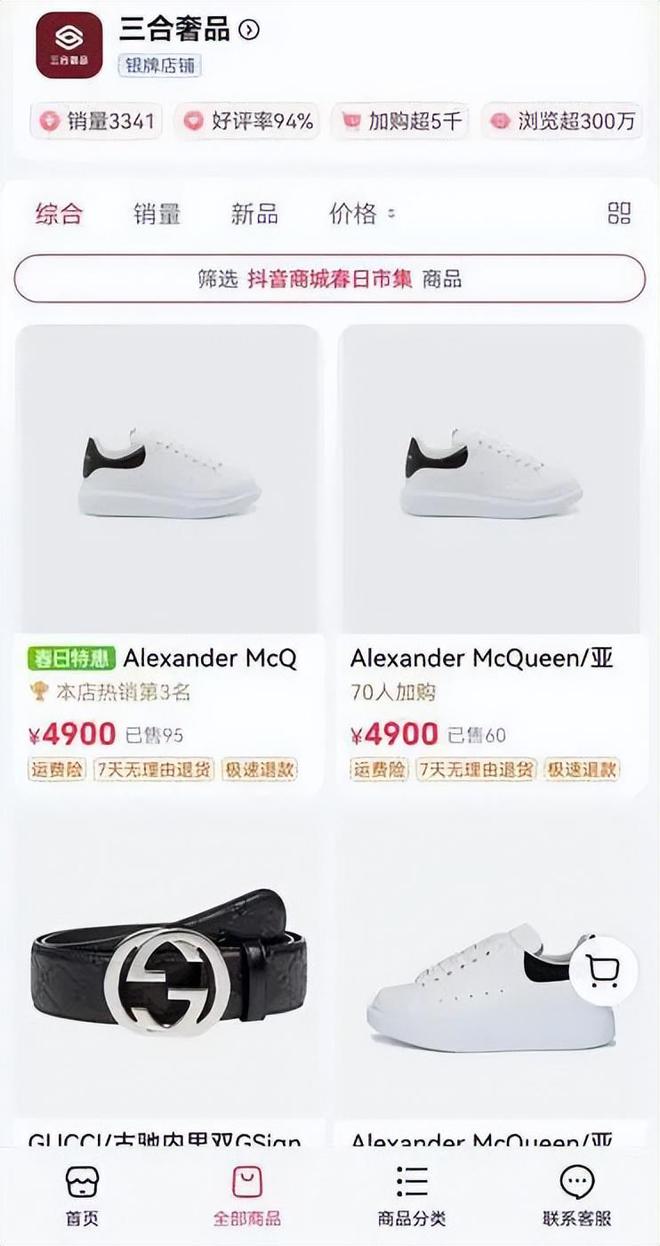Open the 商品分类 tab
This screenshot has width=660, height=1246.
pos(412,1195)
